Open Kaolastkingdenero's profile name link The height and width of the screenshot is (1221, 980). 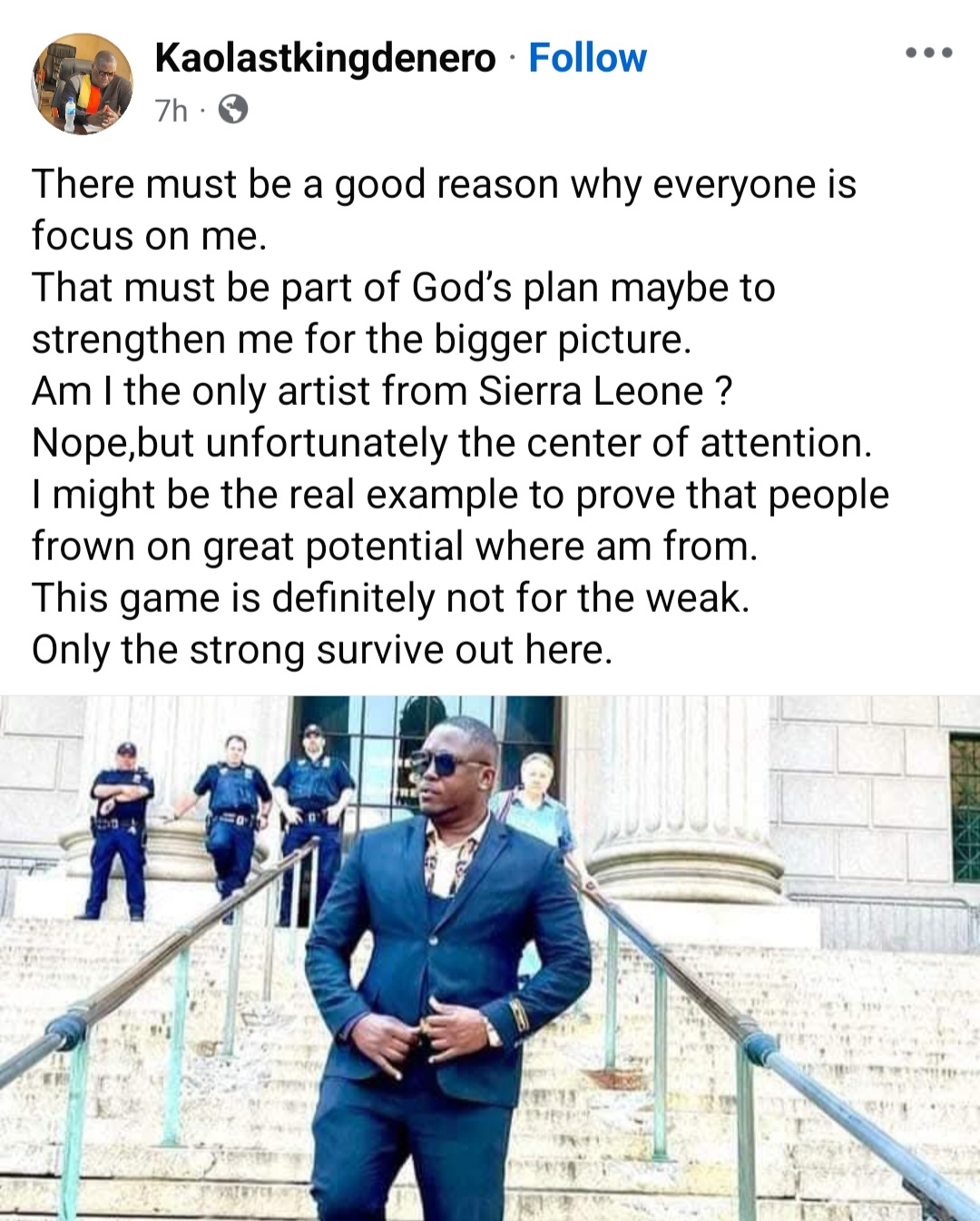click(x=325, y=58)
